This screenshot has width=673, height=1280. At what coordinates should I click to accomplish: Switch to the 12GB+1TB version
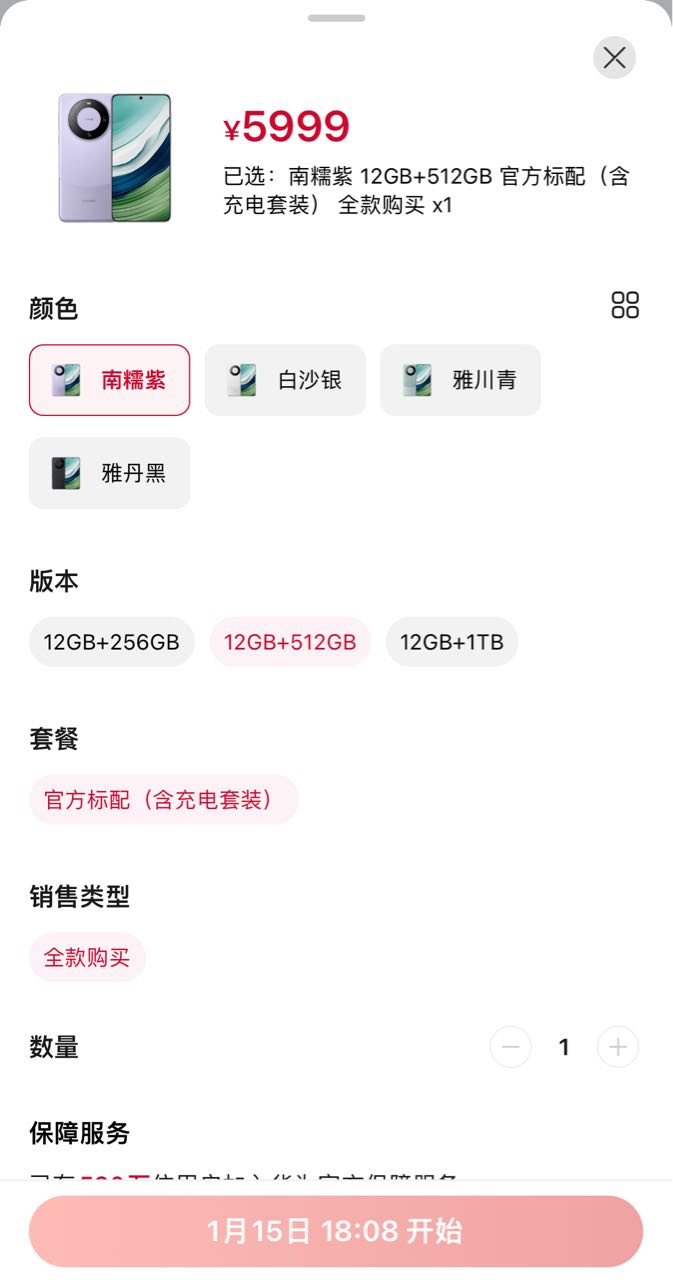tap(452, 642)
